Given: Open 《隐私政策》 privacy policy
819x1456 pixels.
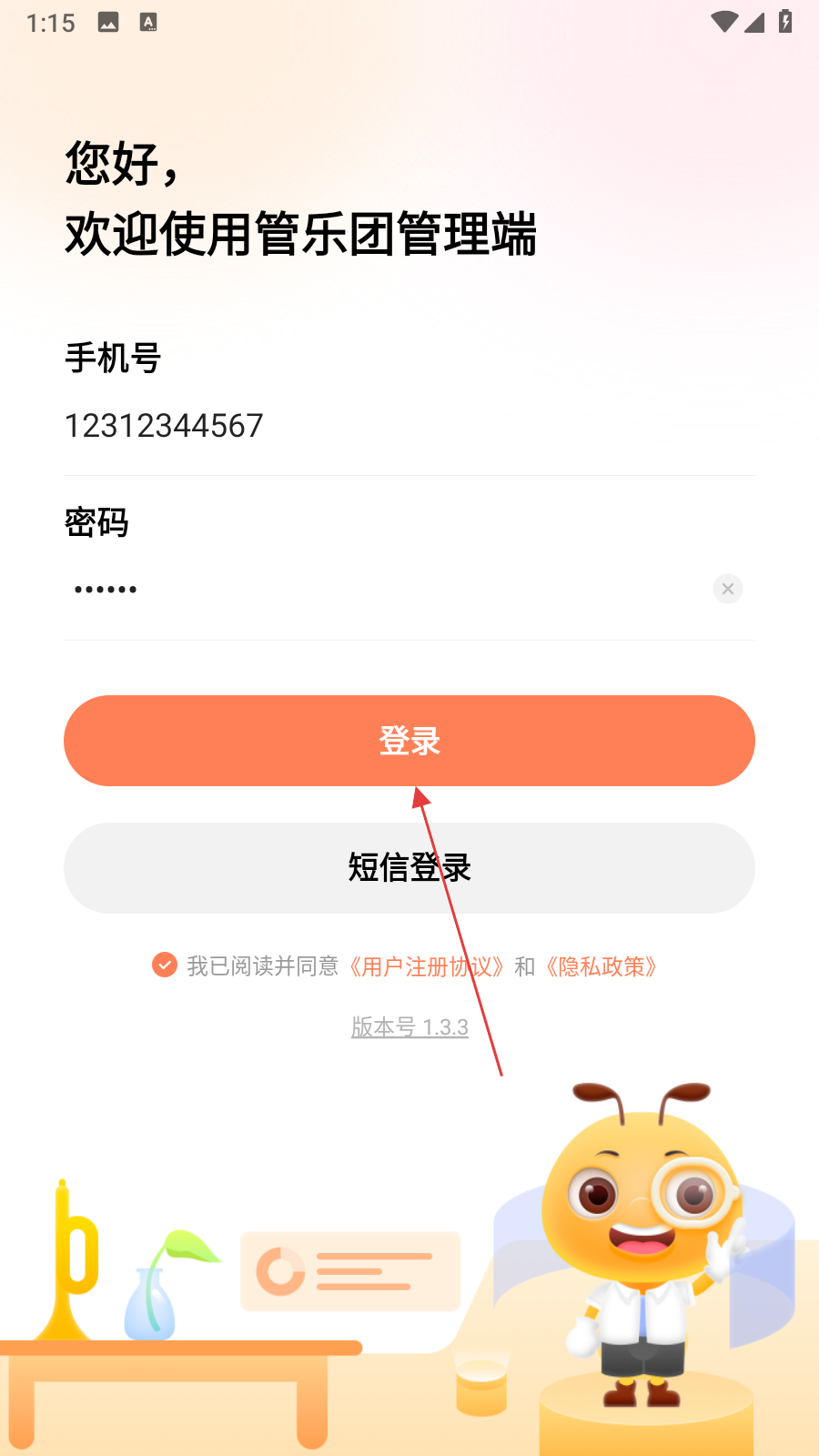Looking at the screenshot, I should 601,966.
